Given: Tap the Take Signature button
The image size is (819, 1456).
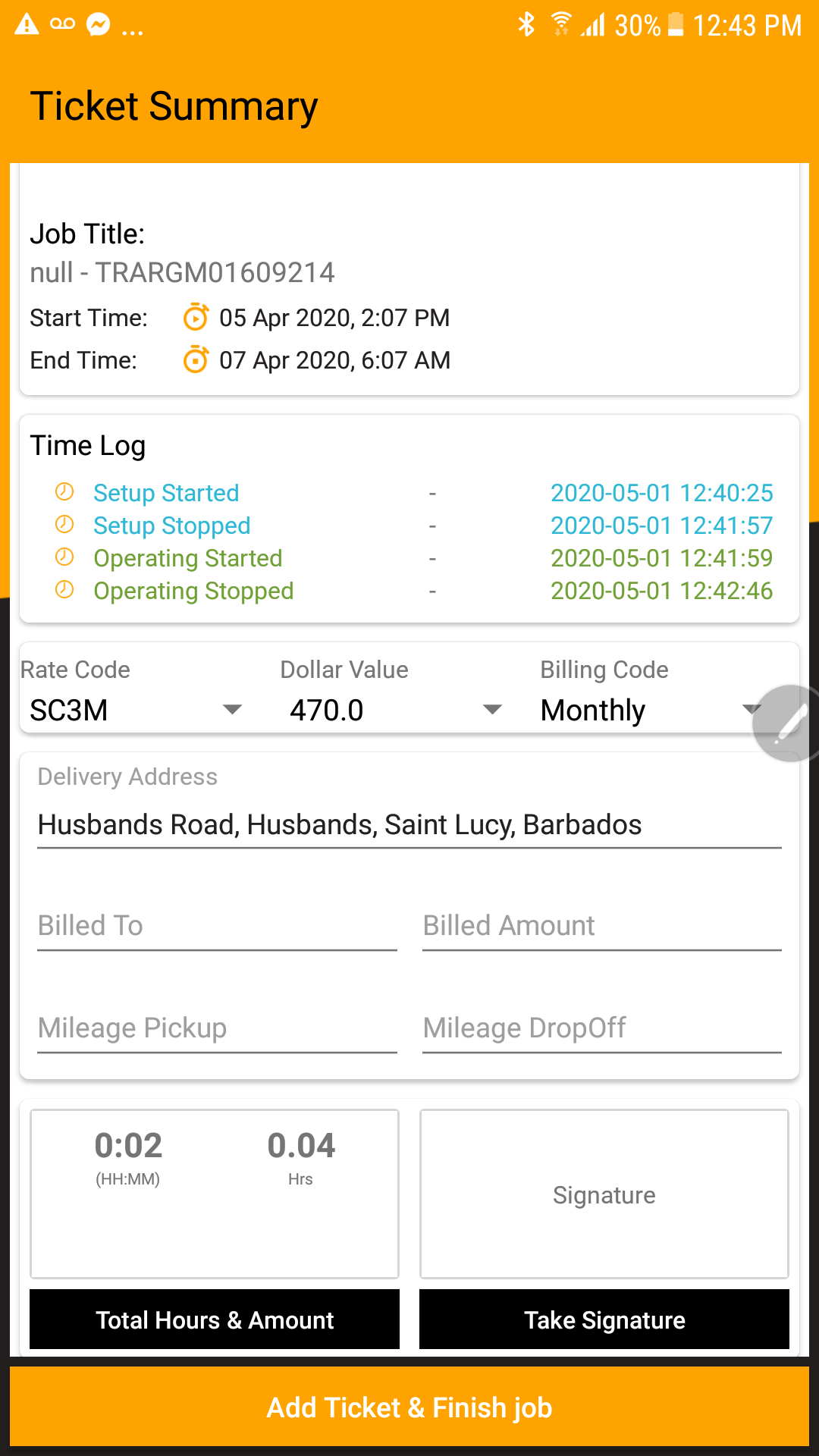Looking at the screenshot, I should (x=604, y=1319).
